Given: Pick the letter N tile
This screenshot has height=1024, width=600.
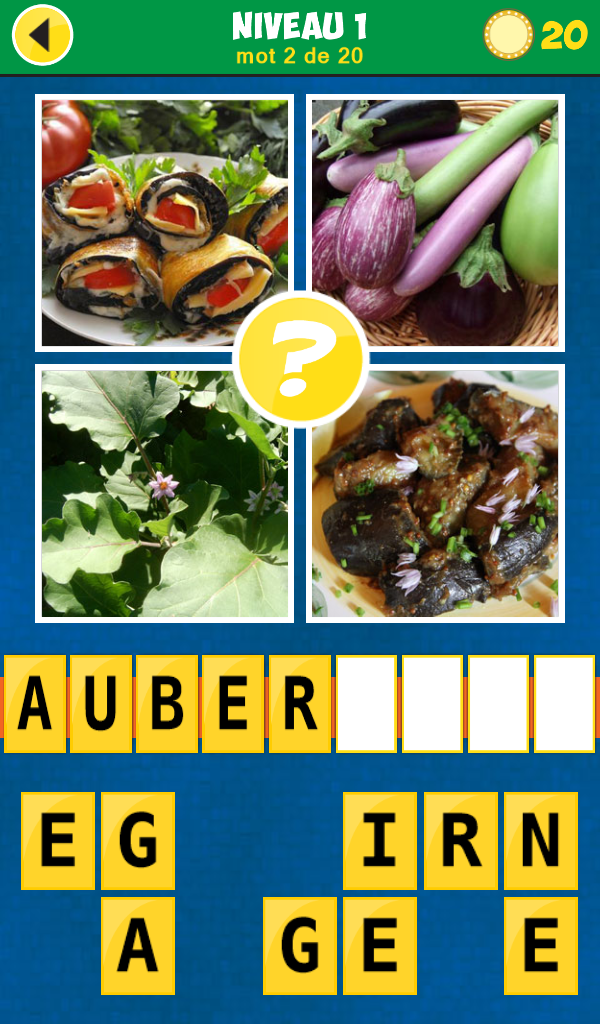Looking at the screenshot, I should click(x=540, y=841).
